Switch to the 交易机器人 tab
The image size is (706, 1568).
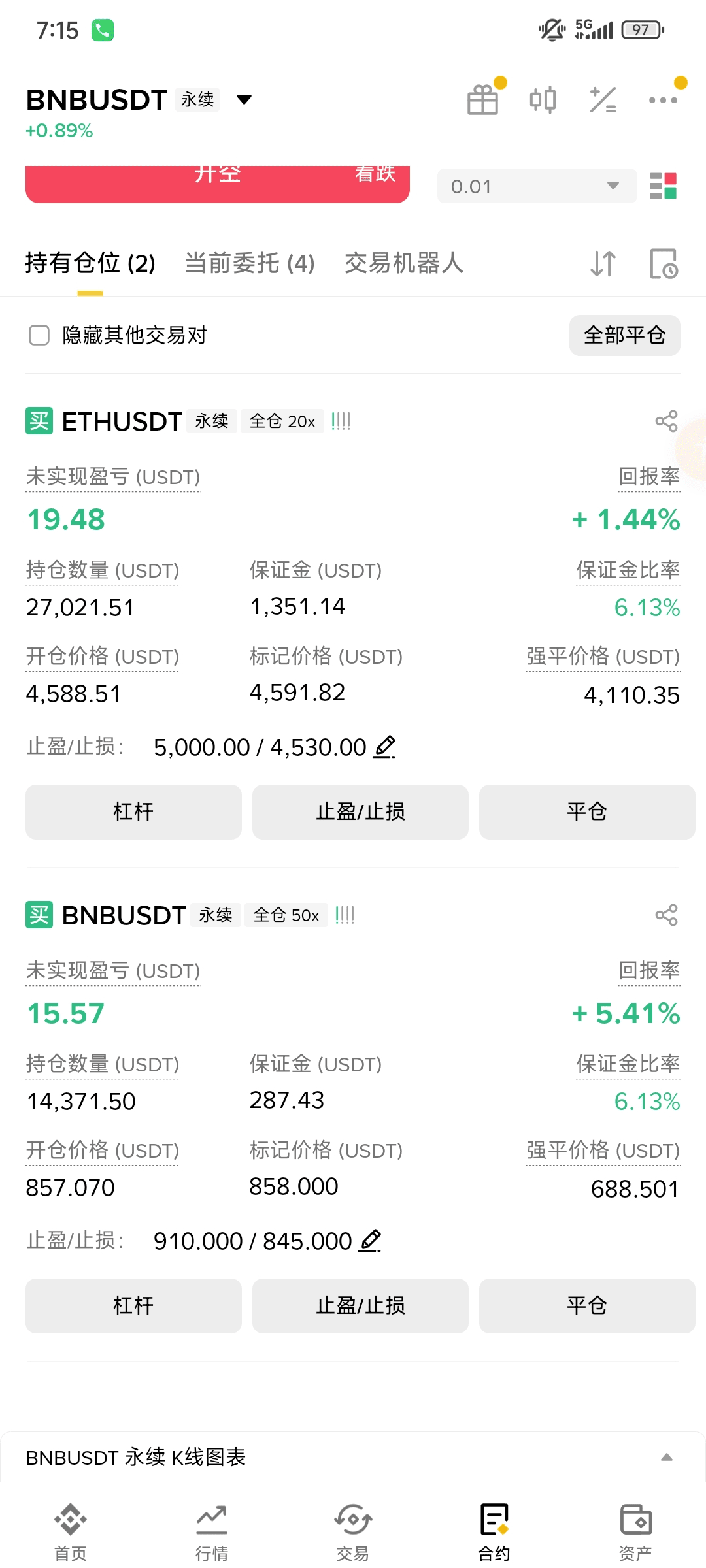tap(404, 263)
